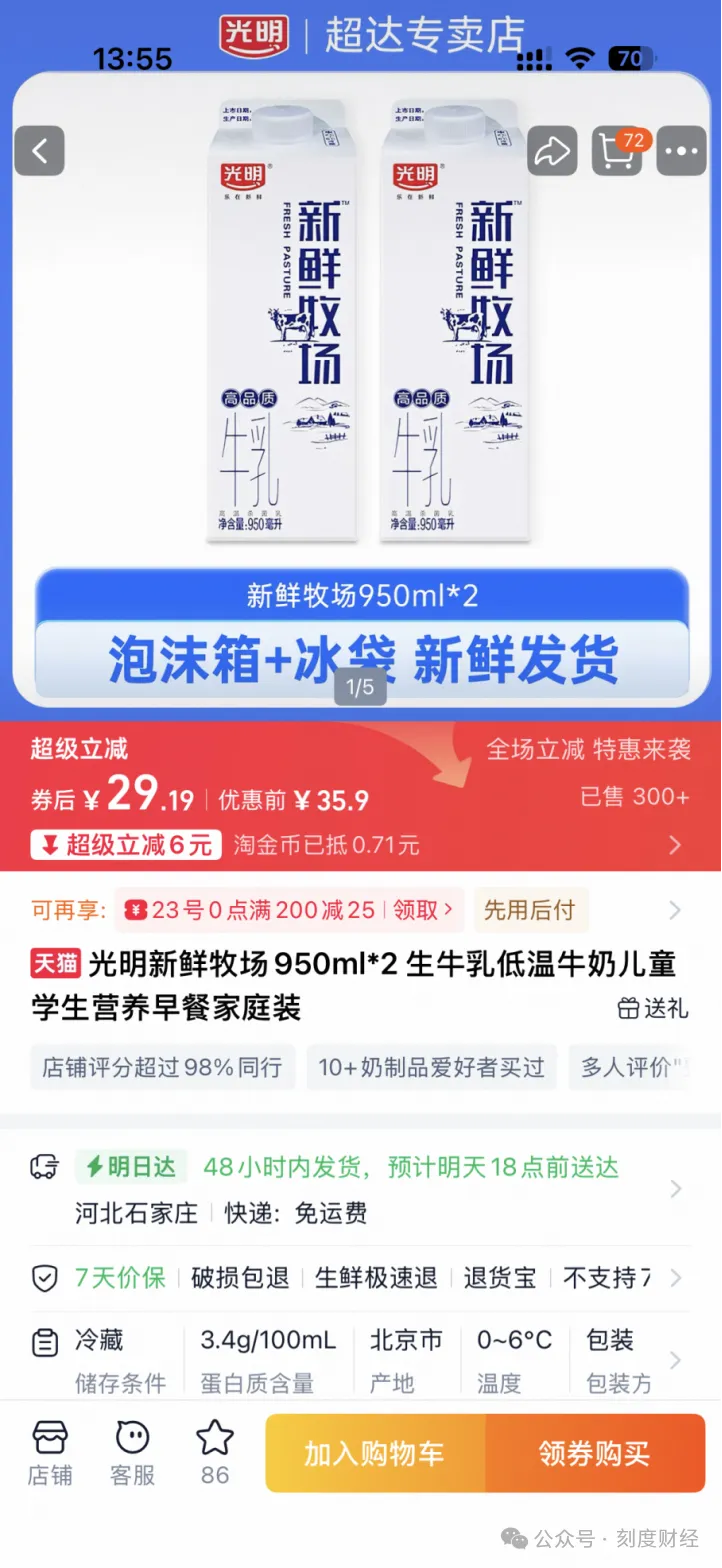Tap the 先用后付 chip

530,910
